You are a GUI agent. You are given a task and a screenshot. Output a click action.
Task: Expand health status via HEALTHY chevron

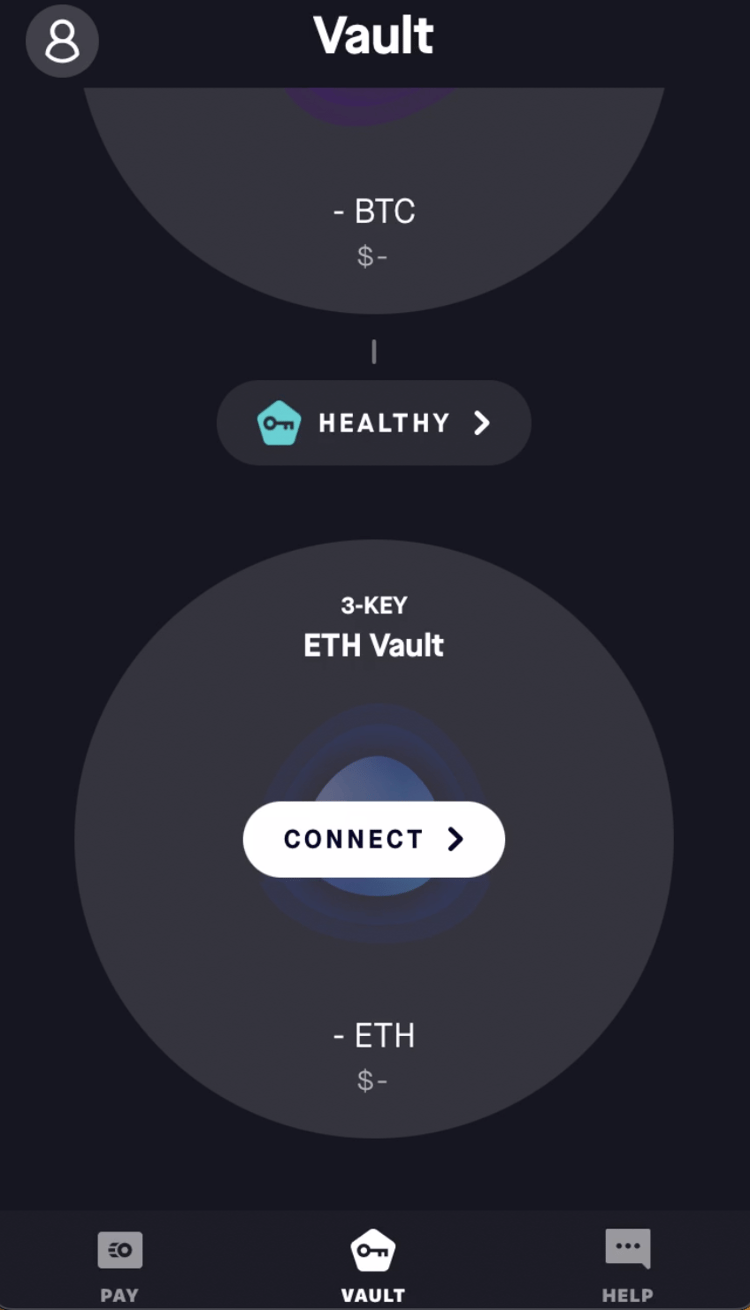point(482,423)
